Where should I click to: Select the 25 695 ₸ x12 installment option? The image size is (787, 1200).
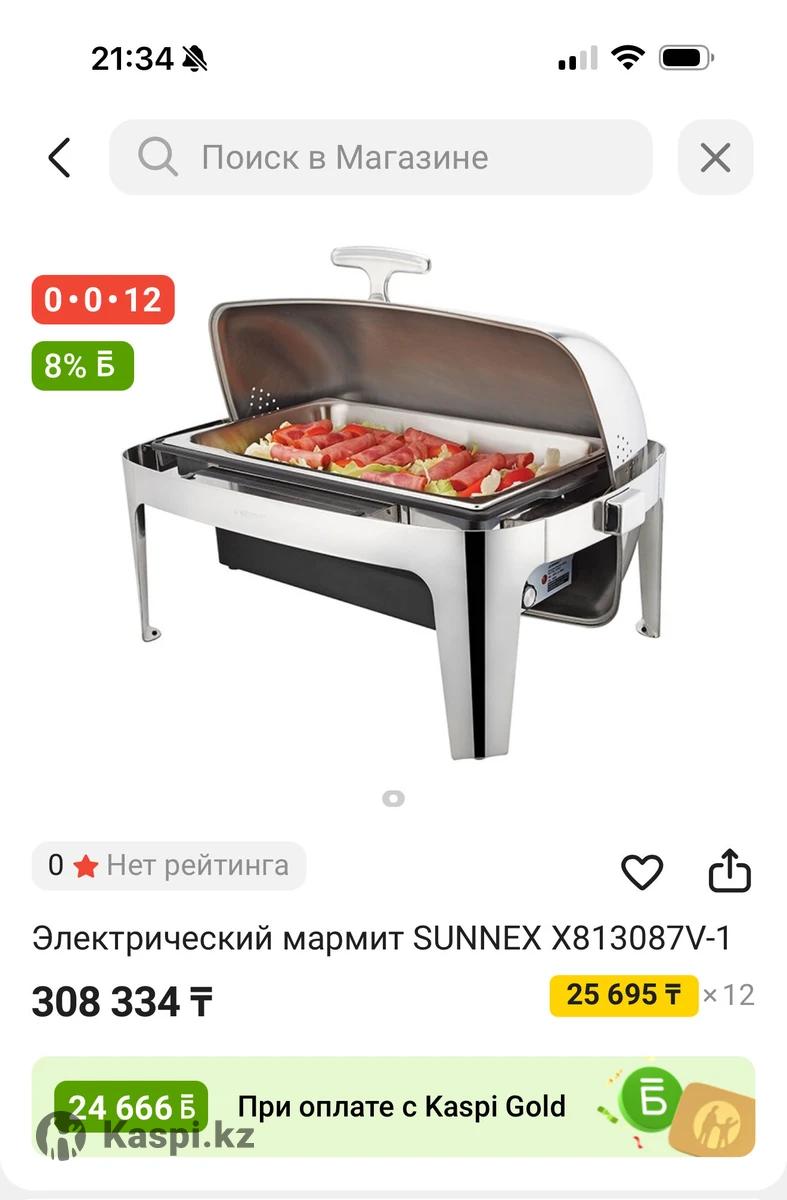click(x=624, y=995)
